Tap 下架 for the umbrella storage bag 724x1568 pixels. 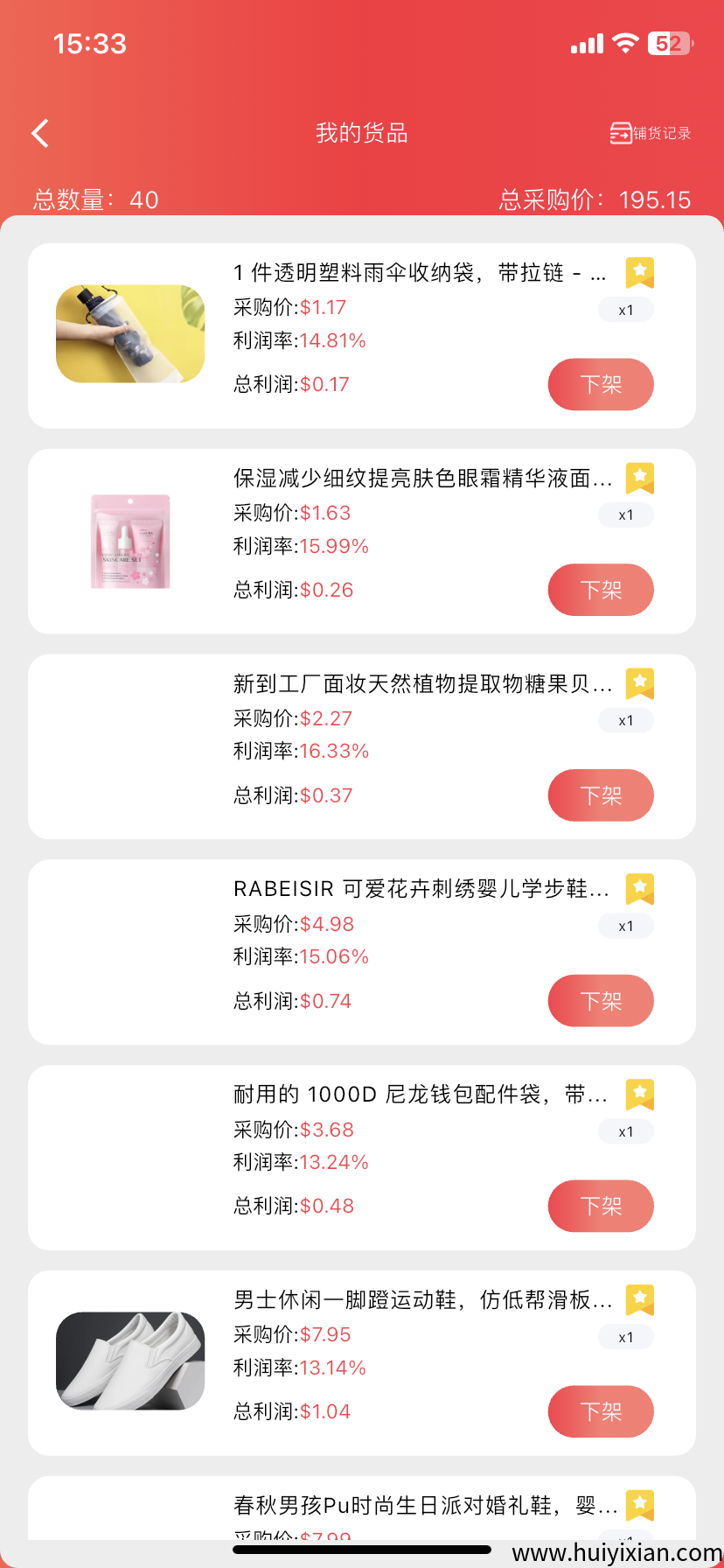[601, 384]
